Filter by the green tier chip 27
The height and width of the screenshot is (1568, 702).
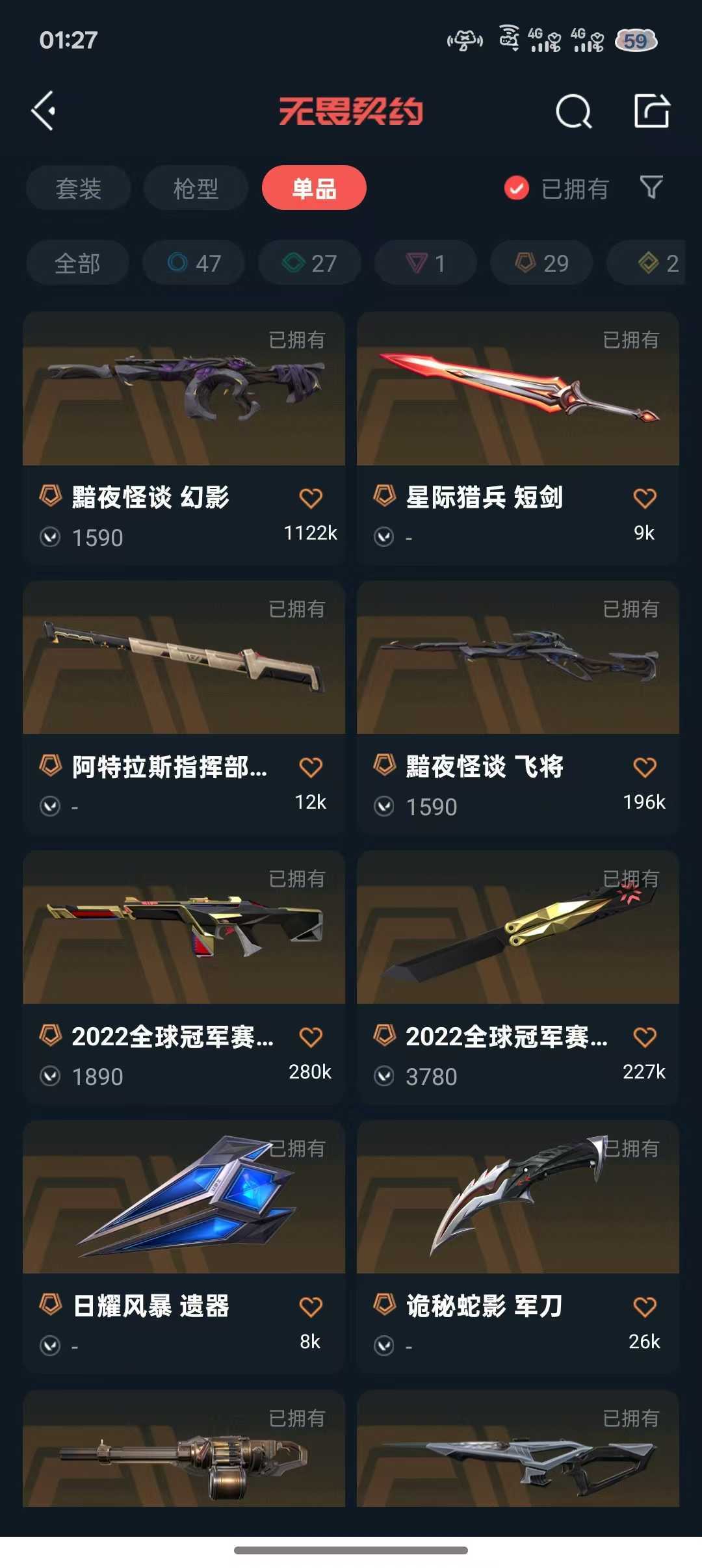(x=309, y=263)
